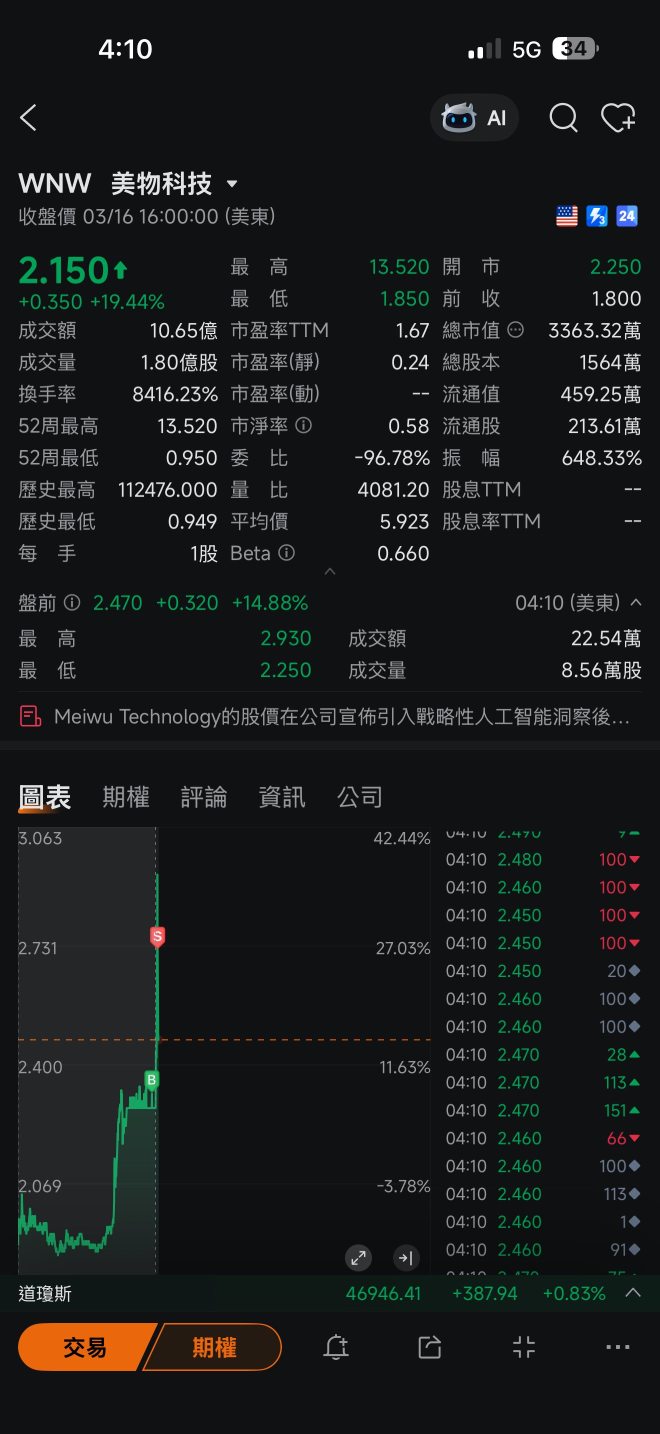Collapse the quote details with the up chevron
The image size is (660, 1434).
click(330, 572)
